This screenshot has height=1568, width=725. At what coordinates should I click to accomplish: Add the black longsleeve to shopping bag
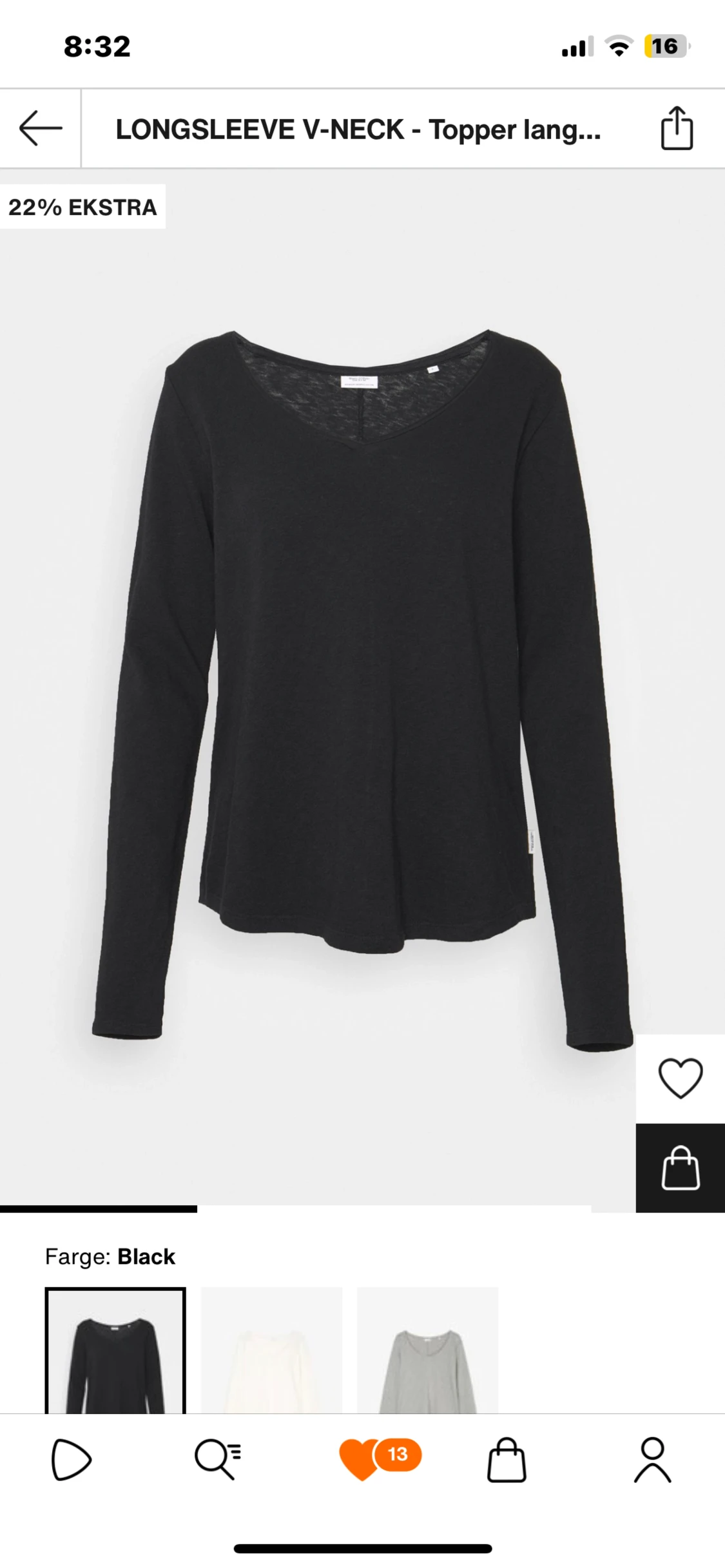680,1167
